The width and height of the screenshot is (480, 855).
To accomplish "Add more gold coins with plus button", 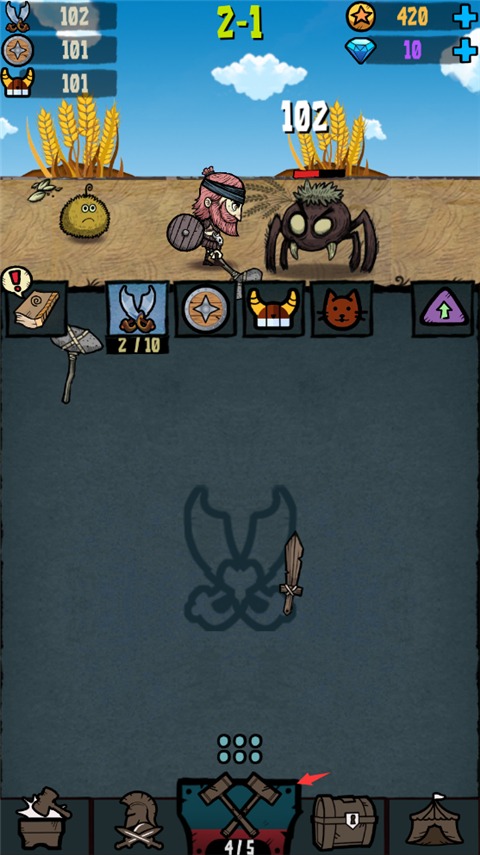I will coord(465,17).
